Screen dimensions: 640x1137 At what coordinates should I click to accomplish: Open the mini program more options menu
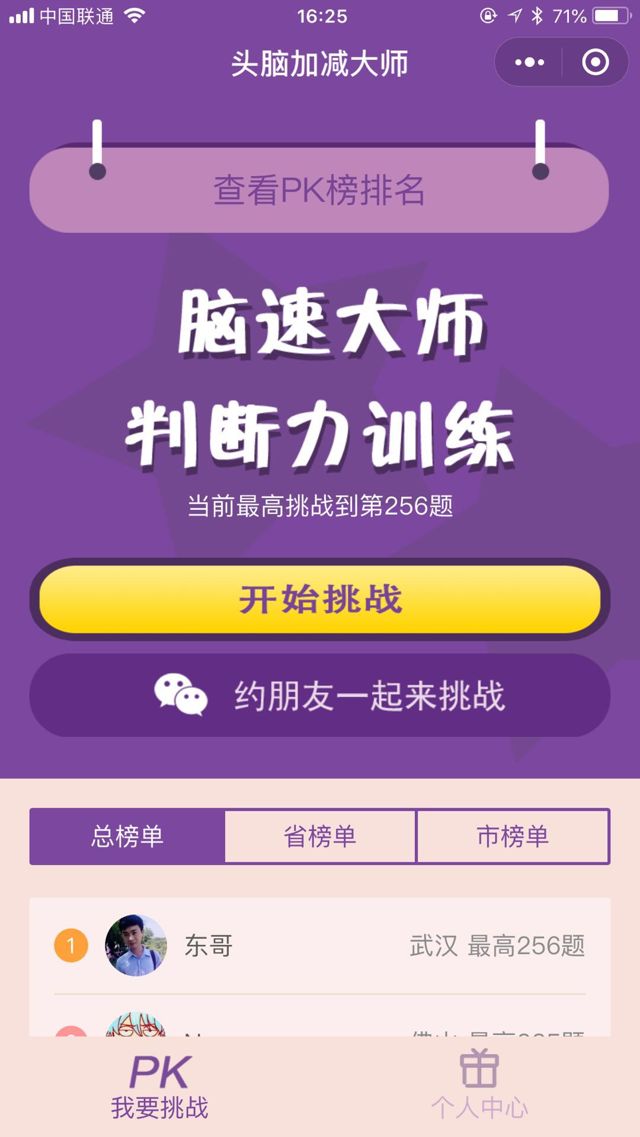pos(529,63)
